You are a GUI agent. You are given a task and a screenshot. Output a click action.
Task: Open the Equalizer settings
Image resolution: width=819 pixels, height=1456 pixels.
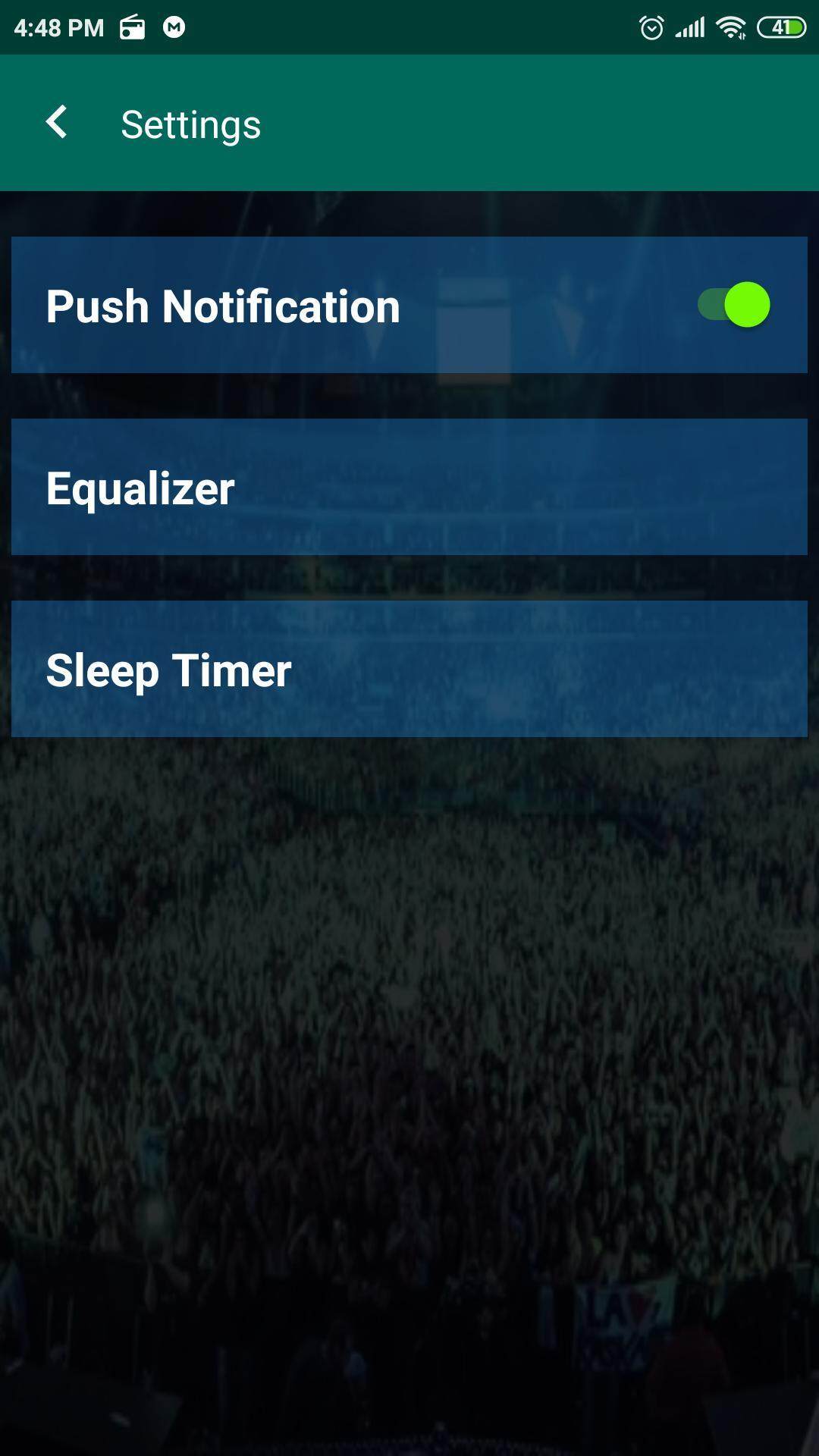tap(409, 487)
